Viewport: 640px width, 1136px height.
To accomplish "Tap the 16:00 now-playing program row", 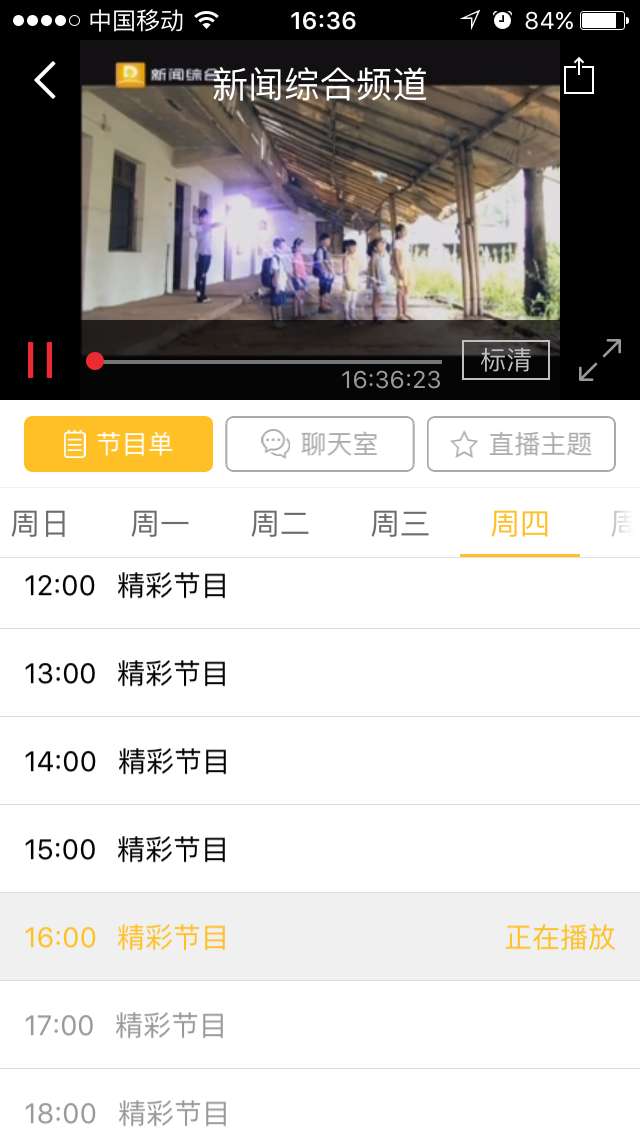I will (320, 937).
